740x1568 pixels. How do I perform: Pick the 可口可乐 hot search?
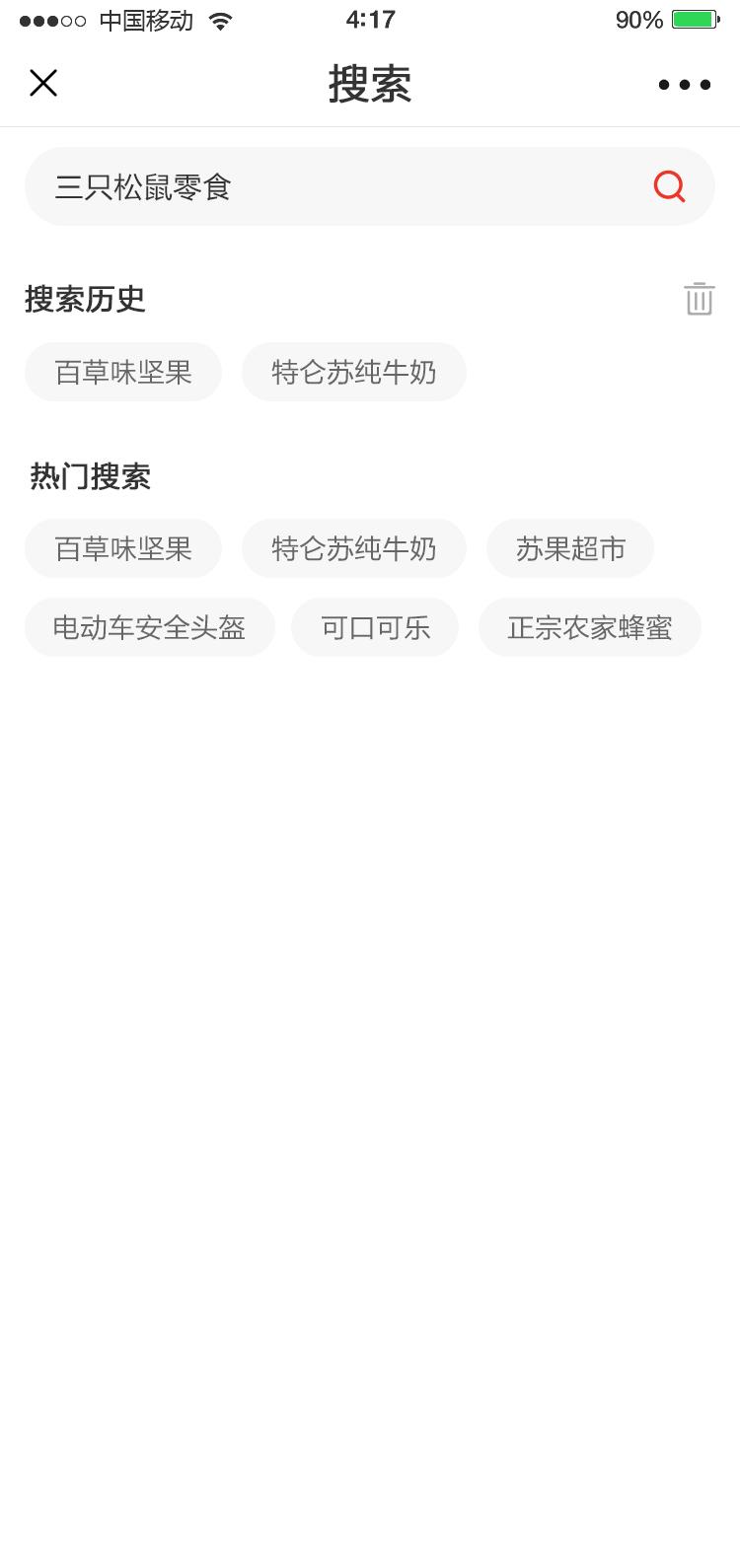375,627
